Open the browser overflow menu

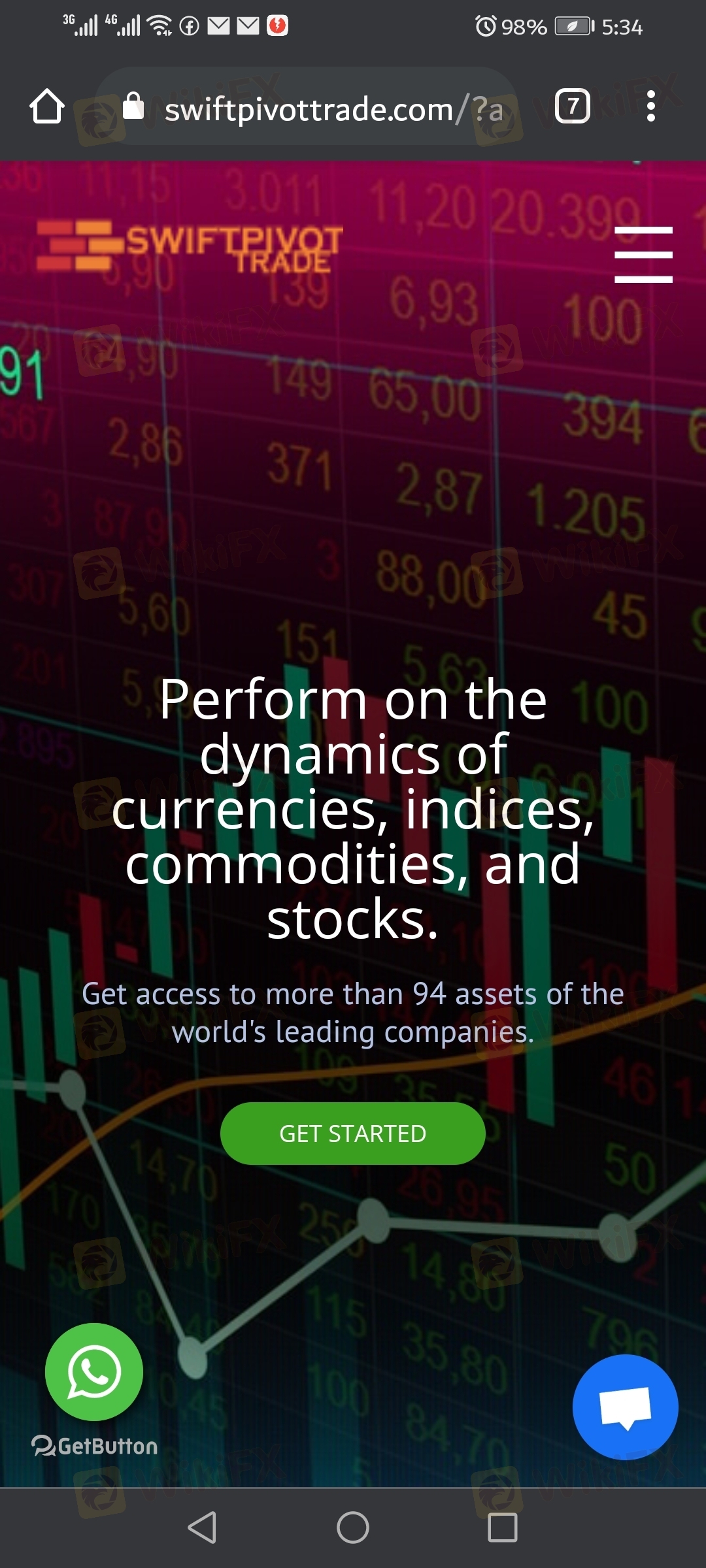650,106
